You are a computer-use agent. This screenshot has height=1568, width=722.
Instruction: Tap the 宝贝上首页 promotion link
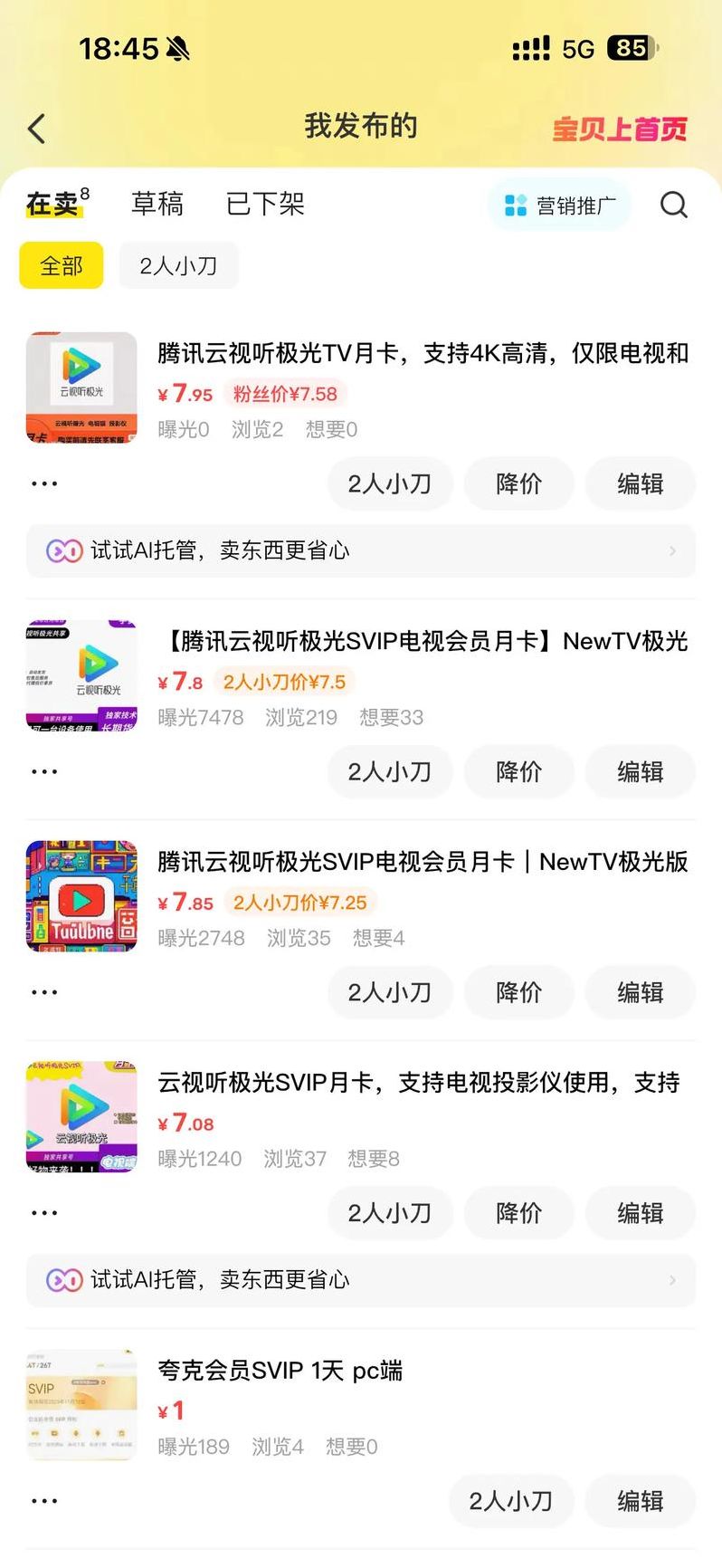(x=620, y=129)
